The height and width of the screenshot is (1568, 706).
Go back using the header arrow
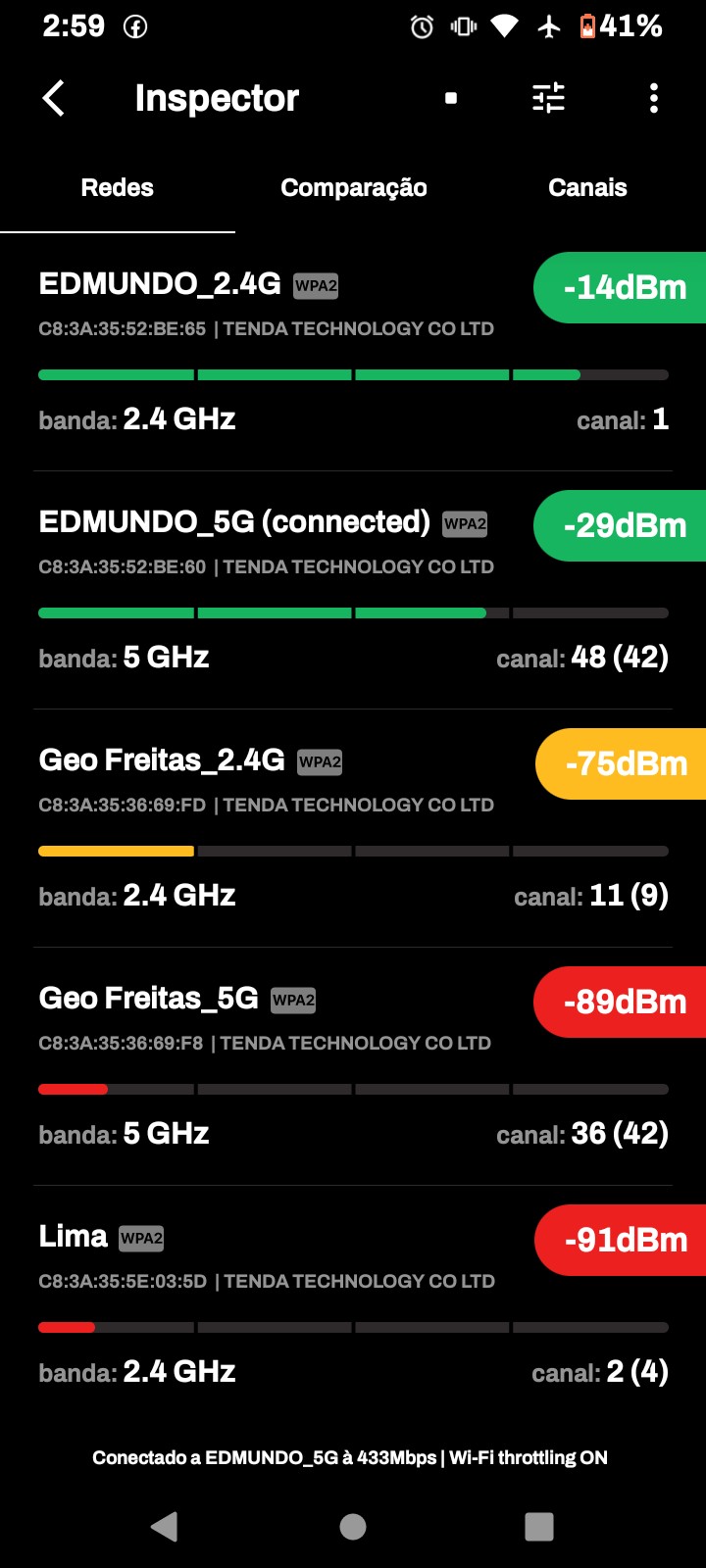pos(54,98)
